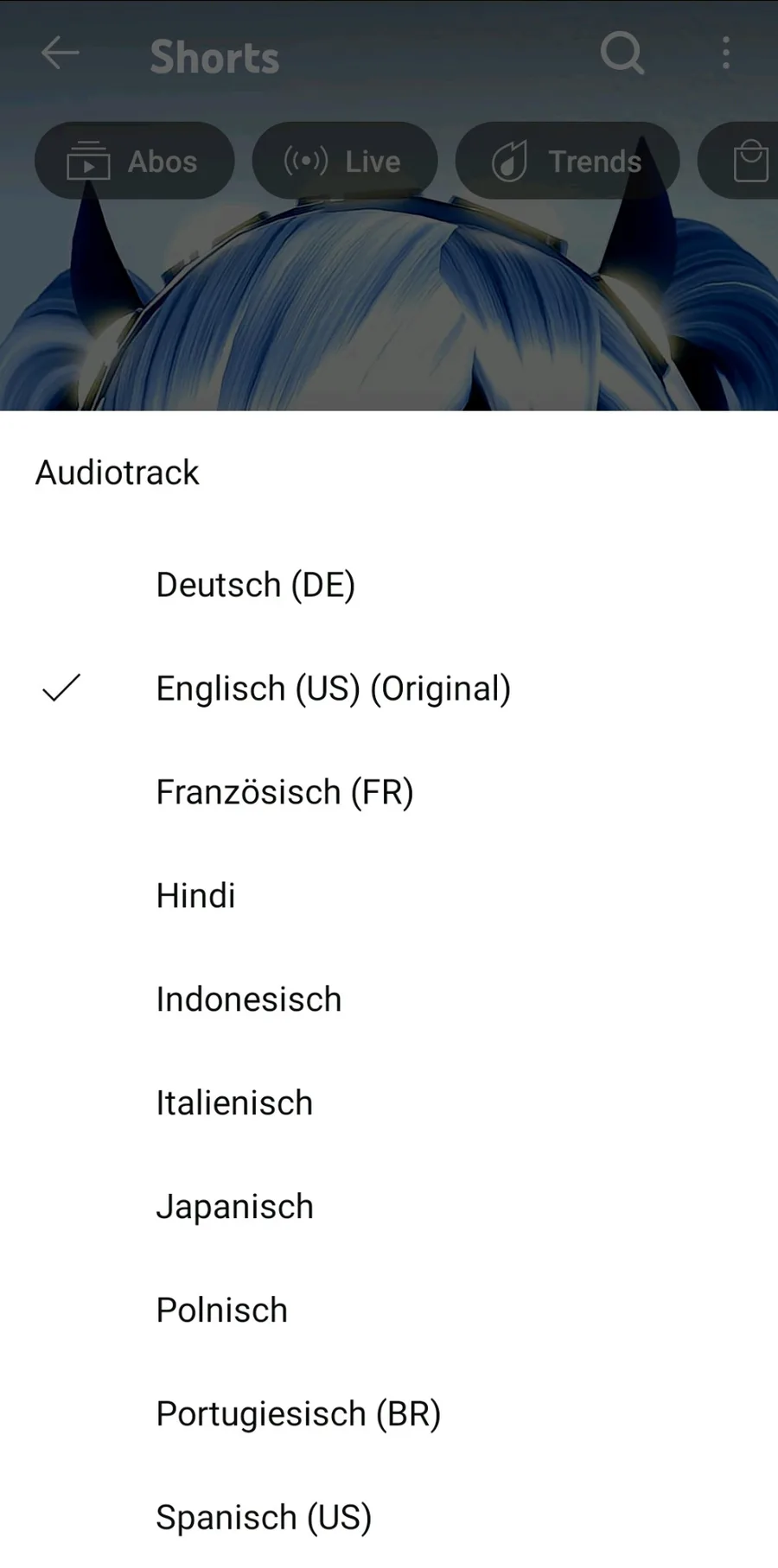Open the Abos chip
The height and width of the screenshot is (1568, 778).
[134, 161]
